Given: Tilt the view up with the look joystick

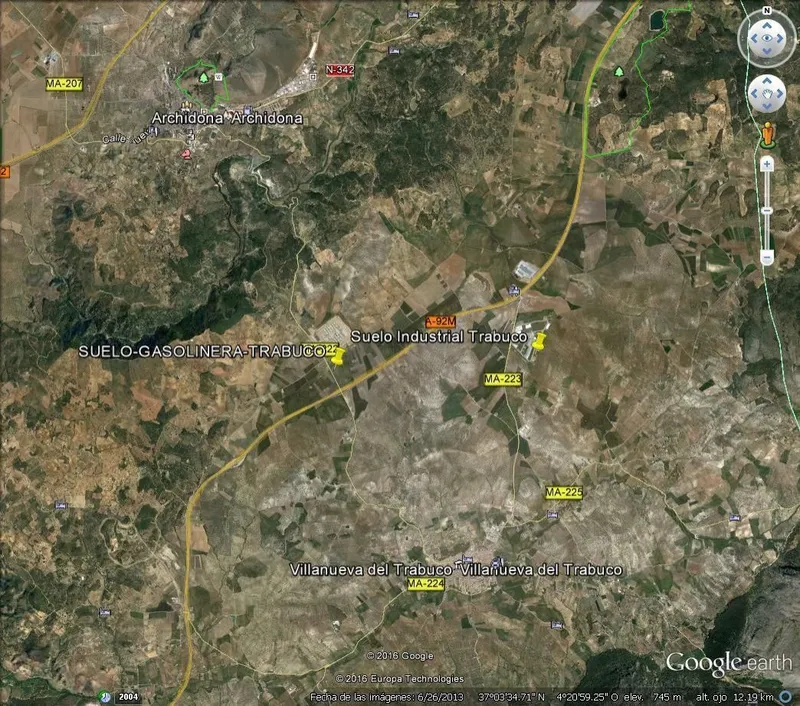Looking at the screenshot, I should point(767,26).
